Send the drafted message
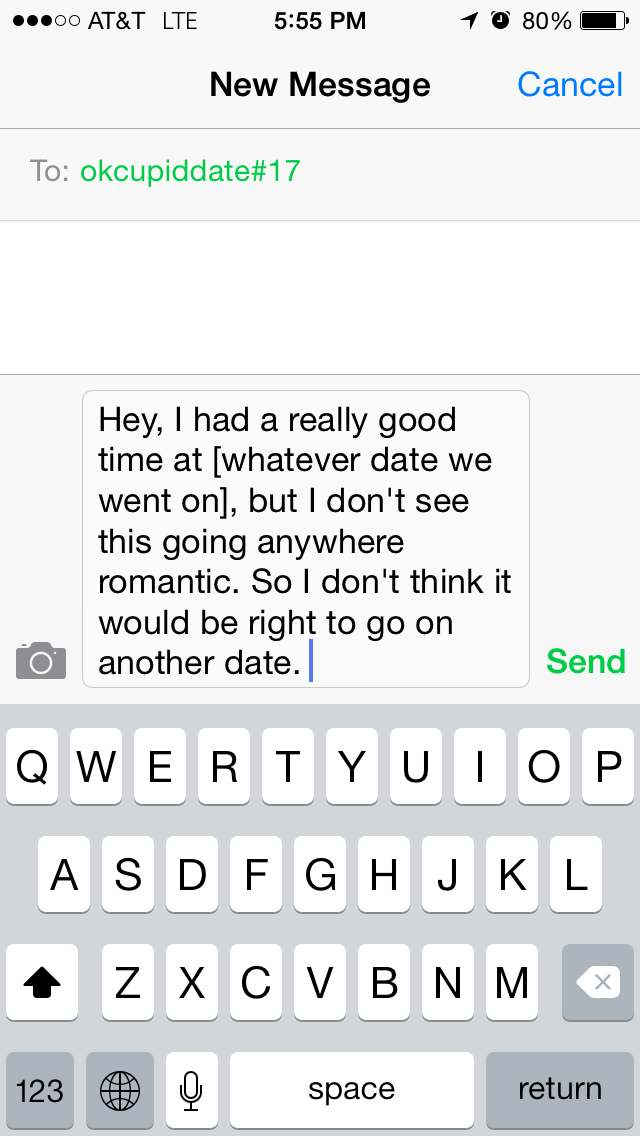The height and width of the screenshot is (1136, 640). click(x=586, y=661)
